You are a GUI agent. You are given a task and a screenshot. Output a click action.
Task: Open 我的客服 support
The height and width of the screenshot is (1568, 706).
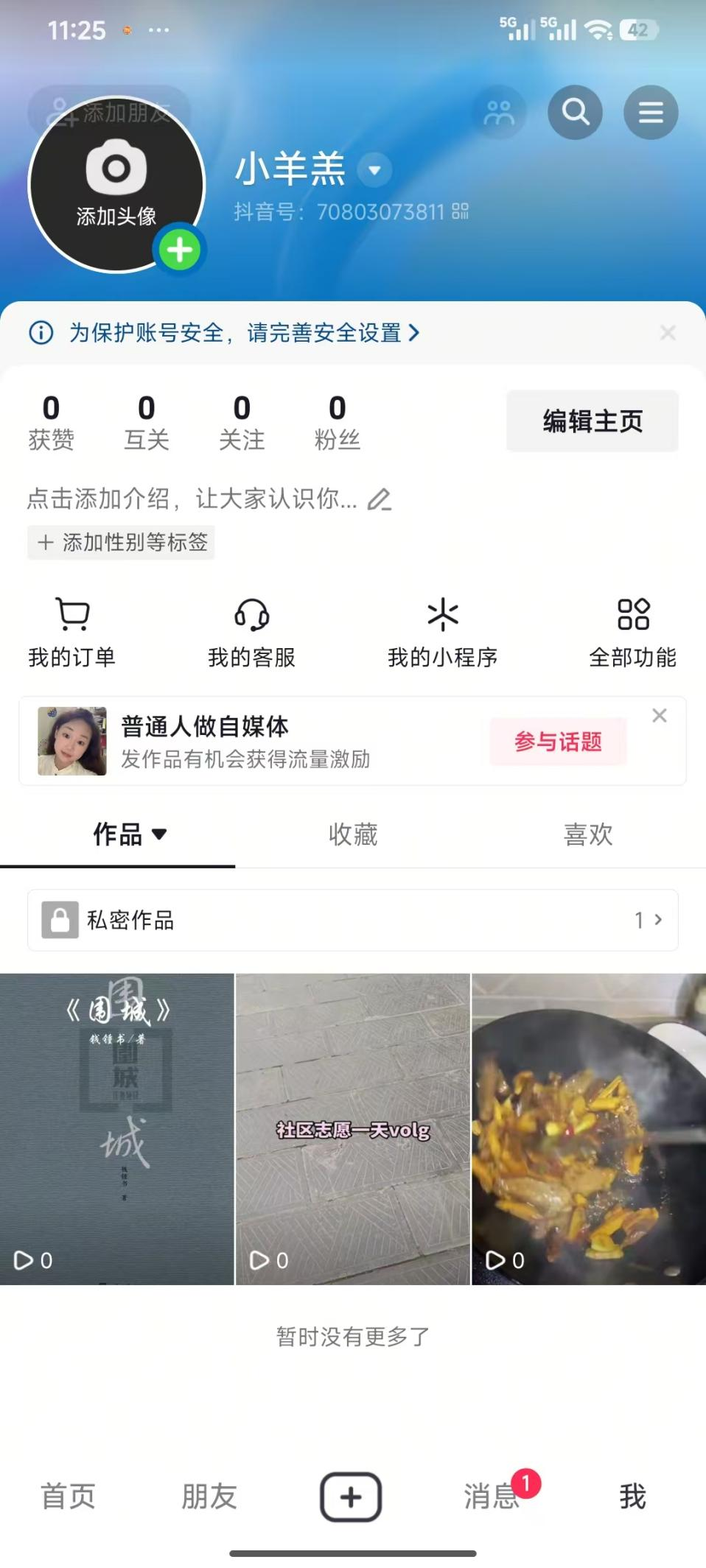251,633
